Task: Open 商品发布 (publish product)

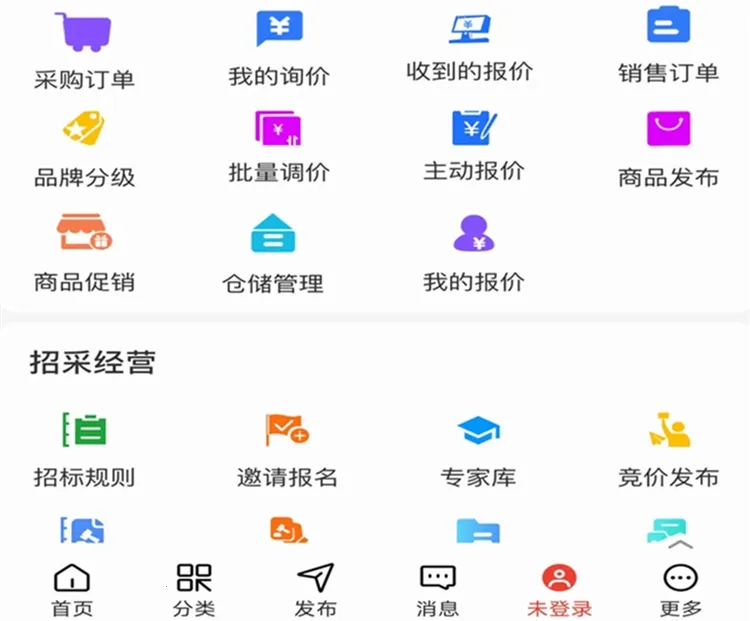Action: tap(668, 148)
